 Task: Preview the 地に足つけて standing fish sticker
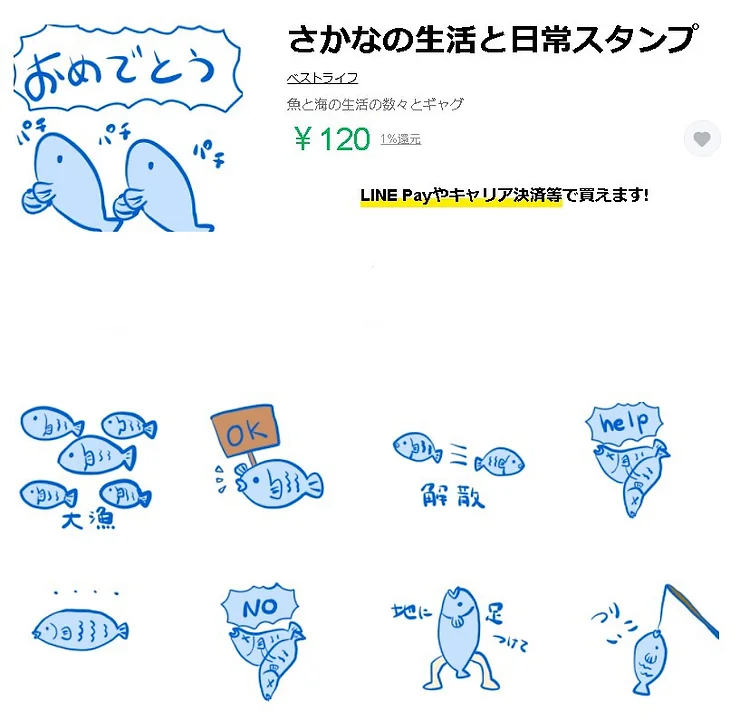pos(455,640)
